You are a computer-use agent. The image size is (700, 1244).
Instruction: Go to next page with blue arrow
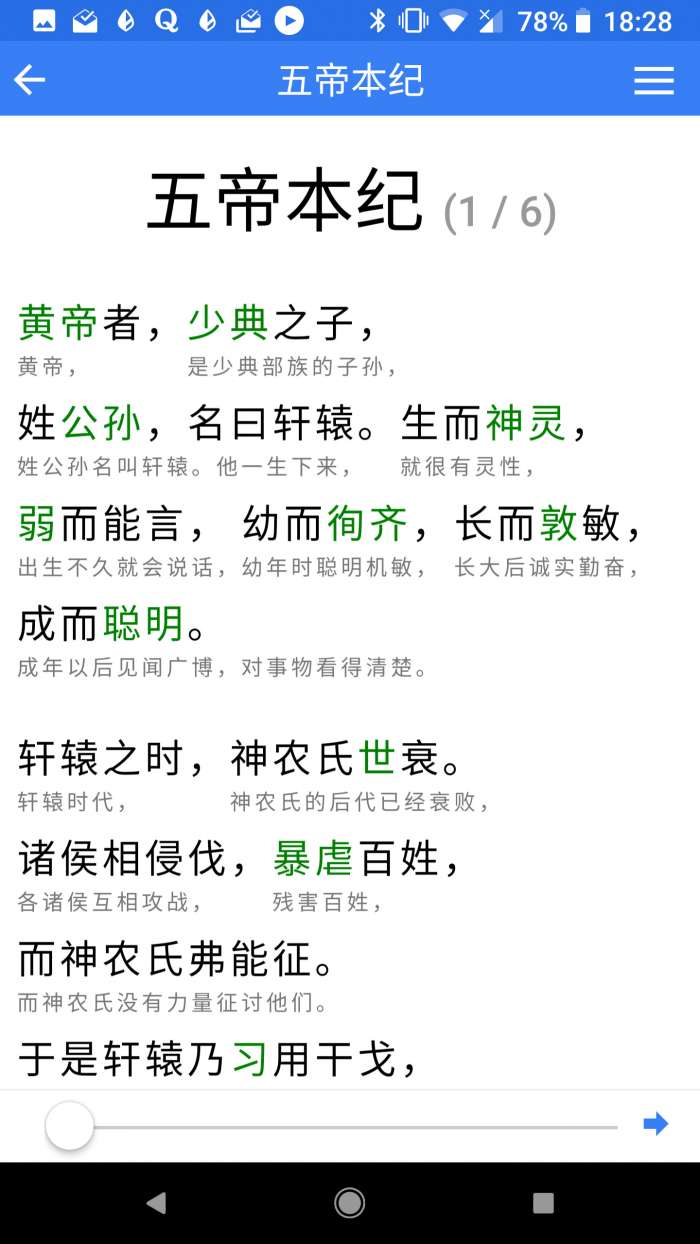(x=655, y=1124)
